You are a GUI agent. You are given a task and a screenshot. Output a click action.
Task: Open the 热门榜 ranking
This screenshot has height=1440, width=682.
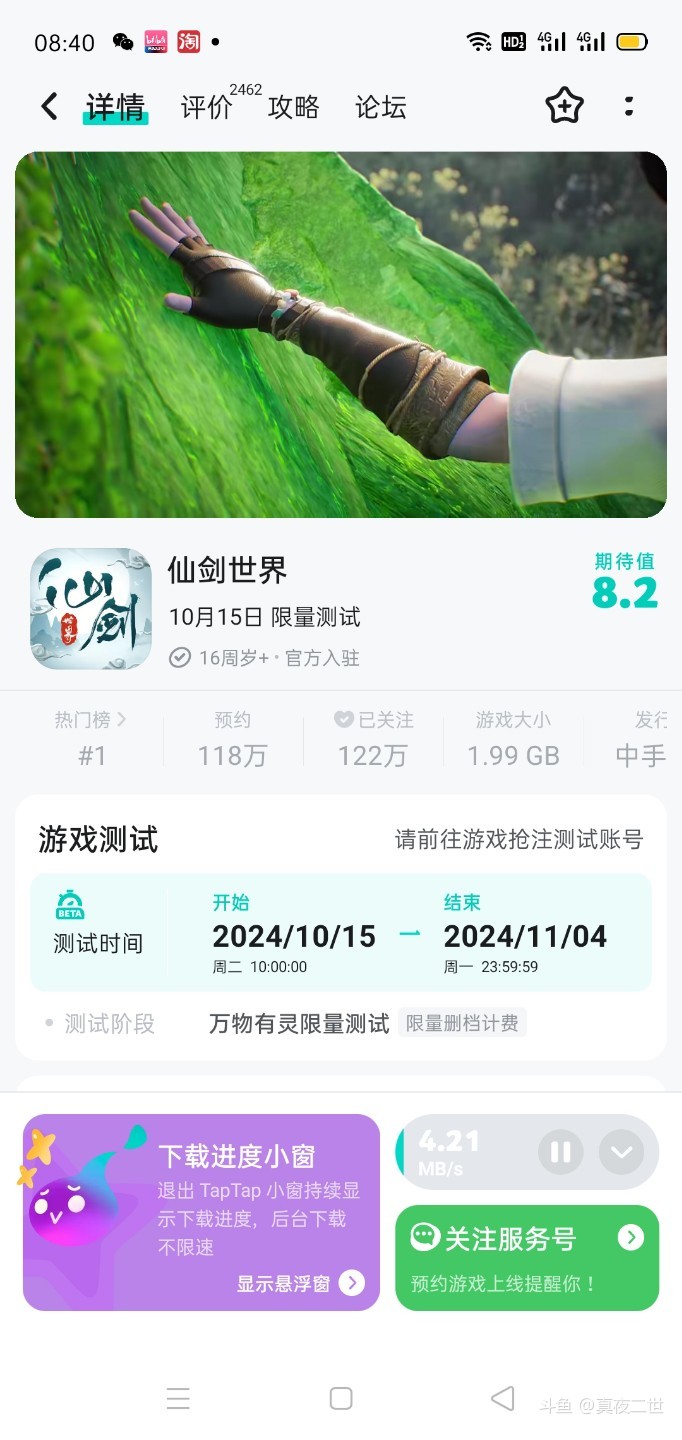[x=91, y=738]
